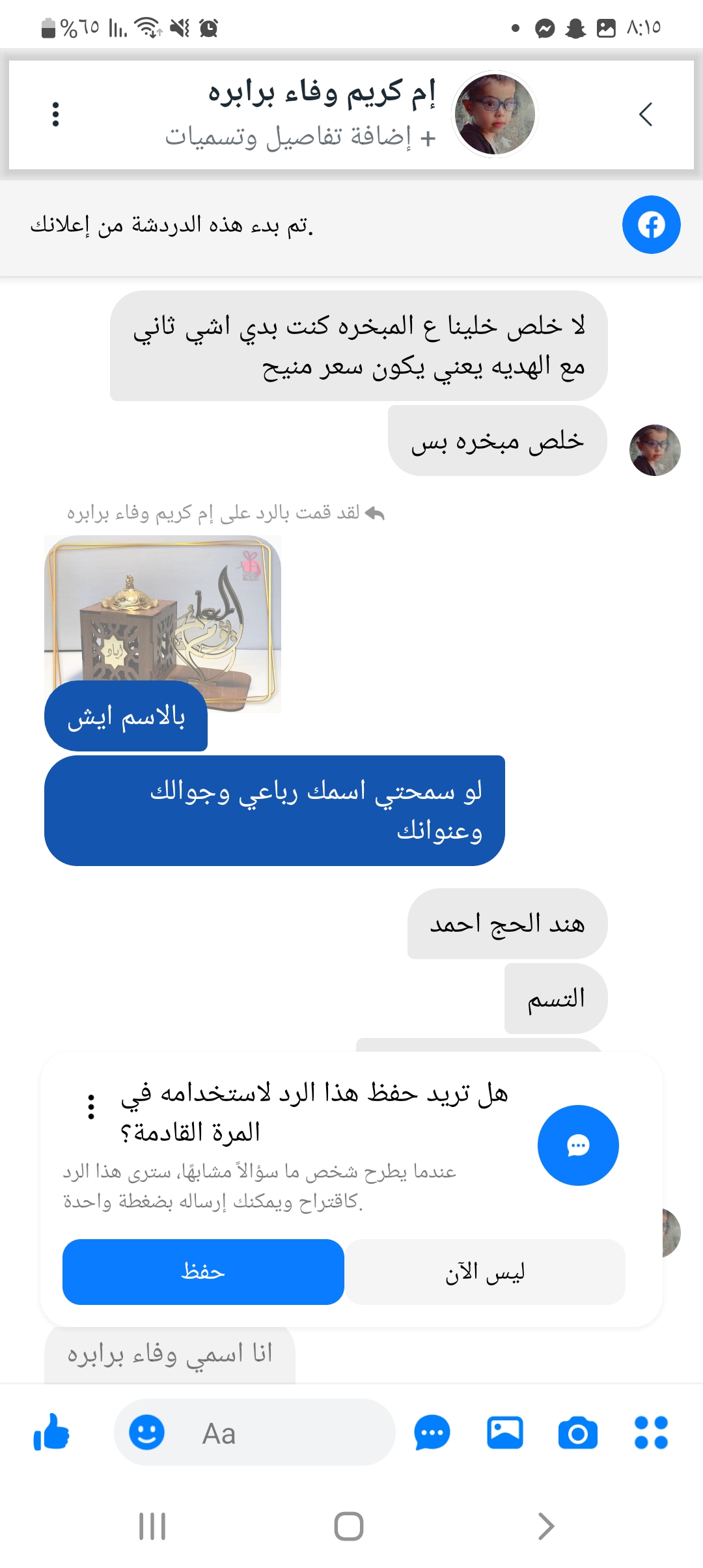Open the camera to take a photo
The height and width of the screenshot is (1568, 703).
[x=577, y=1433]
